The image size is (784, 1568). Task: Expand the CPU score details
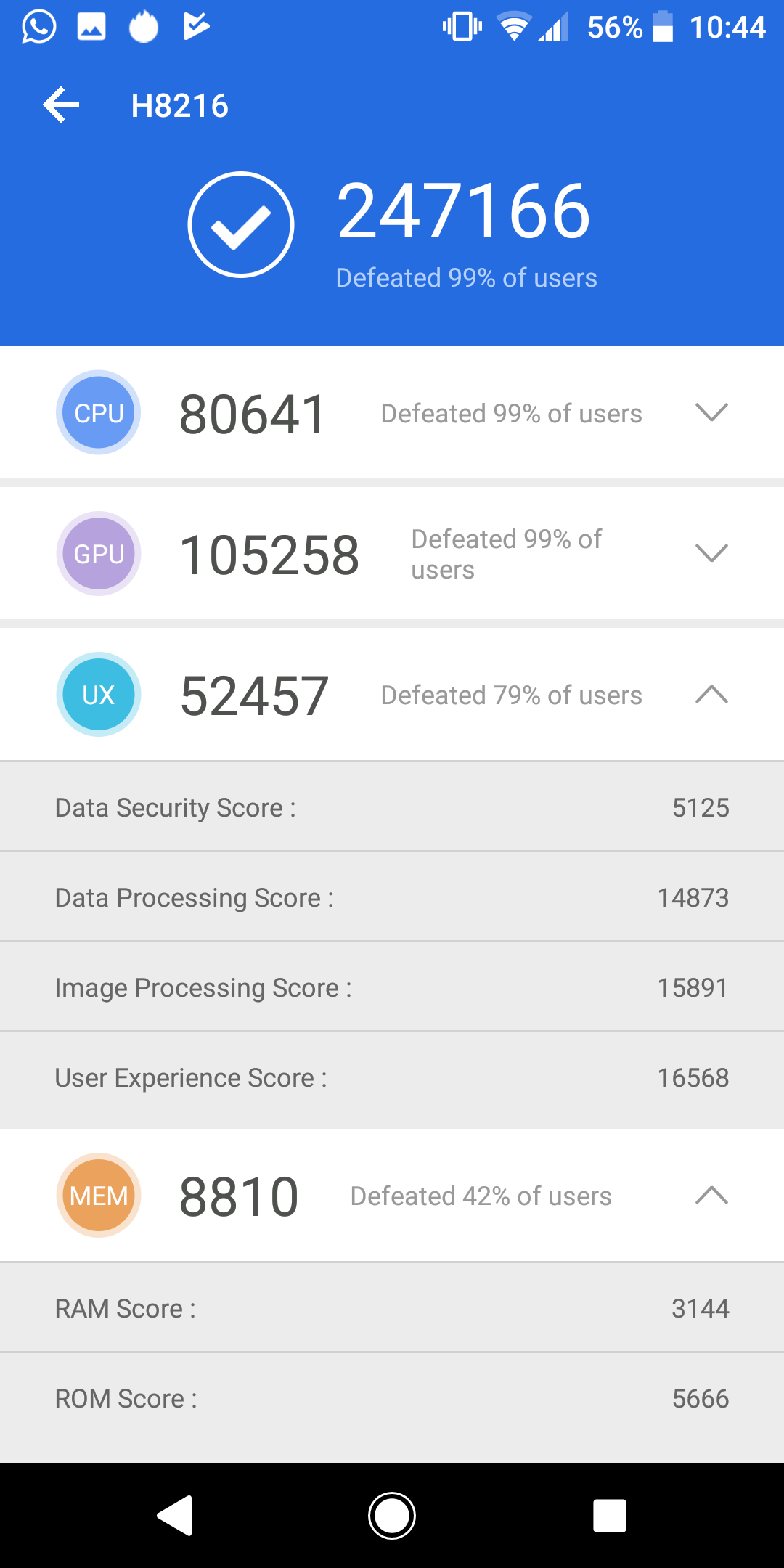711,412
